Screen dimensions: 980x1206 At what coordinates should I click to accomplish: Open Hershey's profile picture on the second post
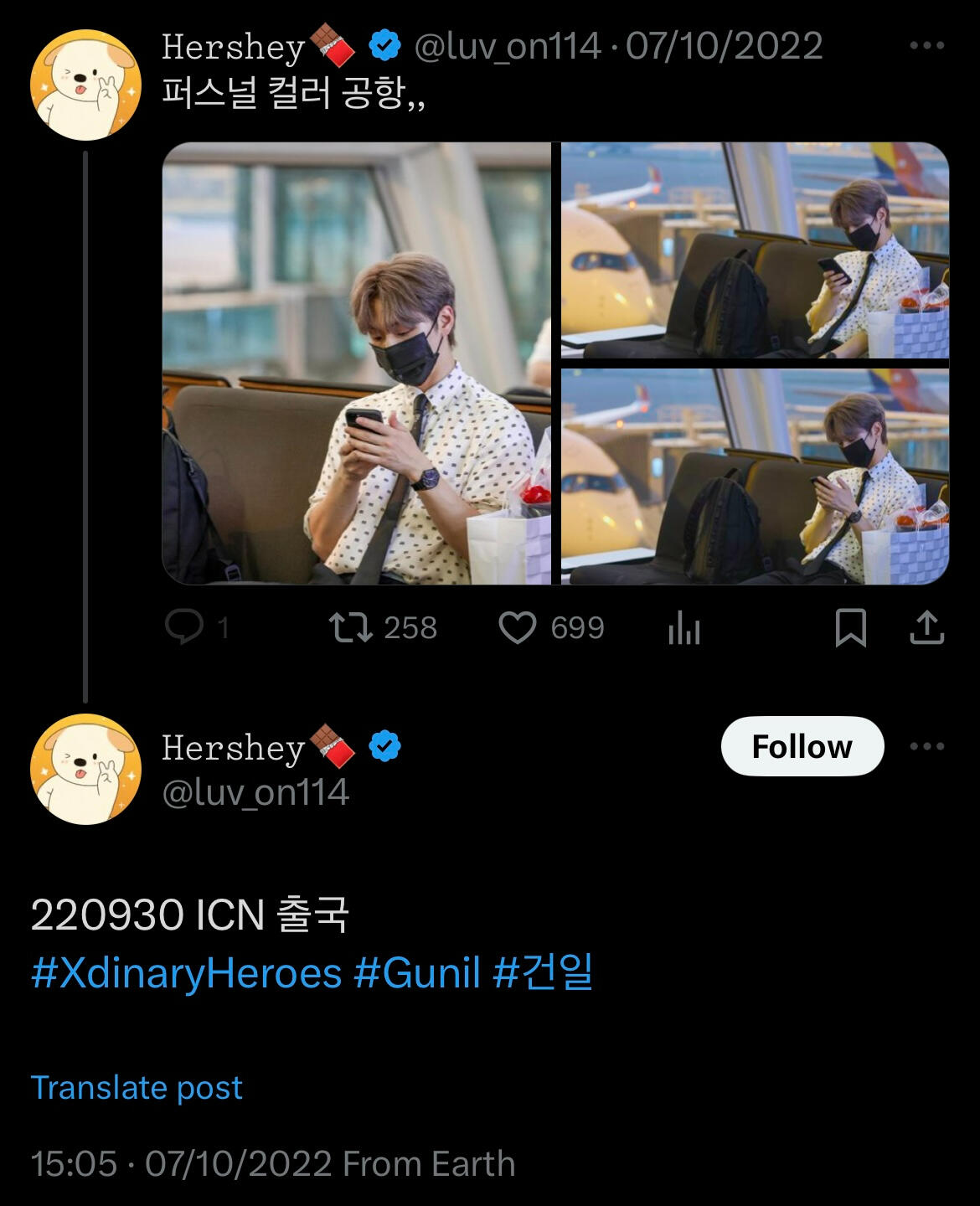(85, 769)
